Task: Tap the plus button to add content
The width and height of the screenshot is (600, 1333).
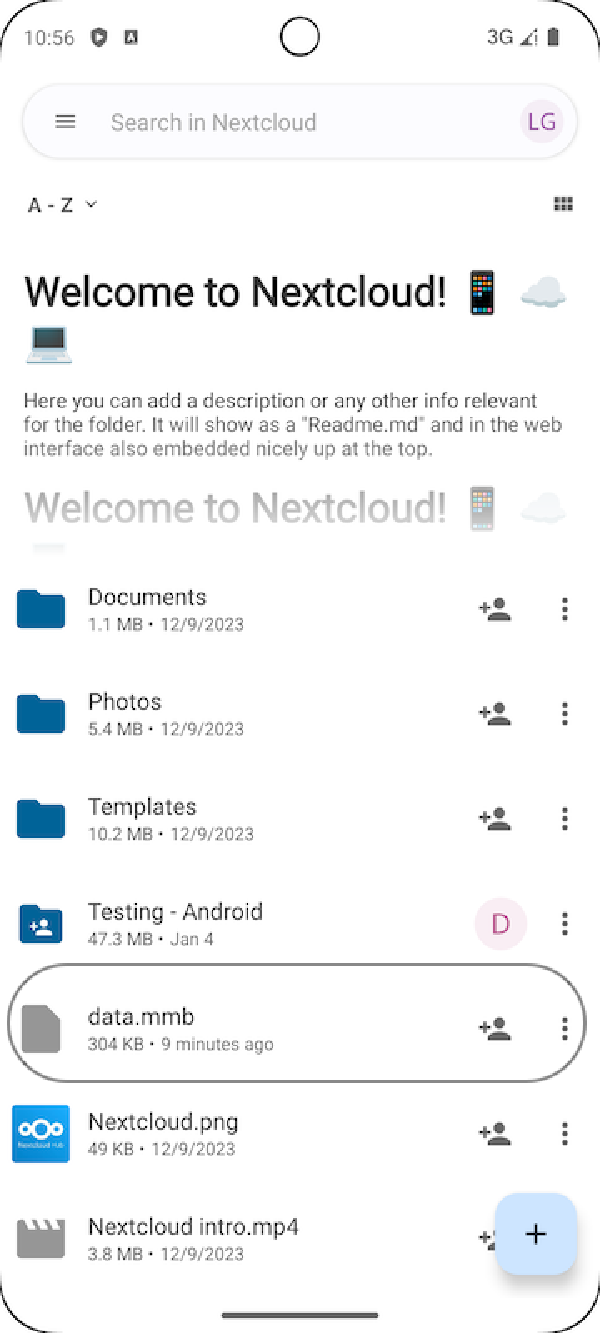Action: tap(536, 1234)
